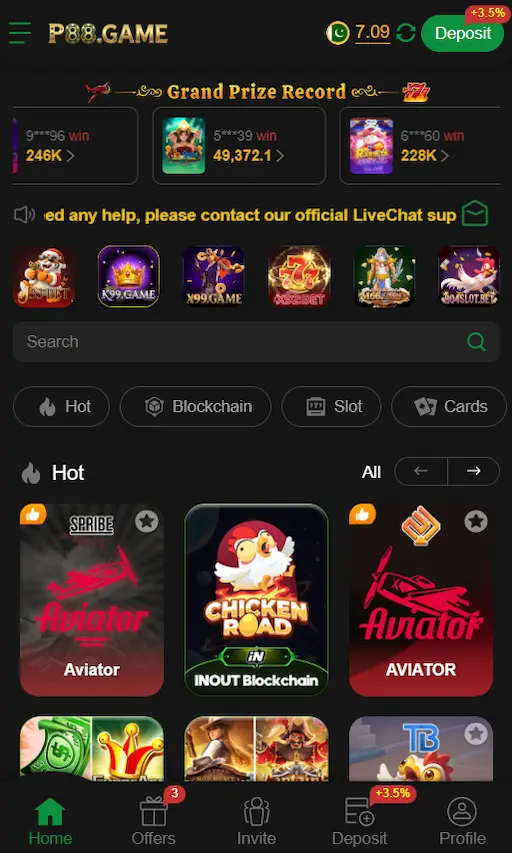The height and width of the screenshot is (853, 512).
Task: Open the hamburger menu drawer
Action: [20, 33]
